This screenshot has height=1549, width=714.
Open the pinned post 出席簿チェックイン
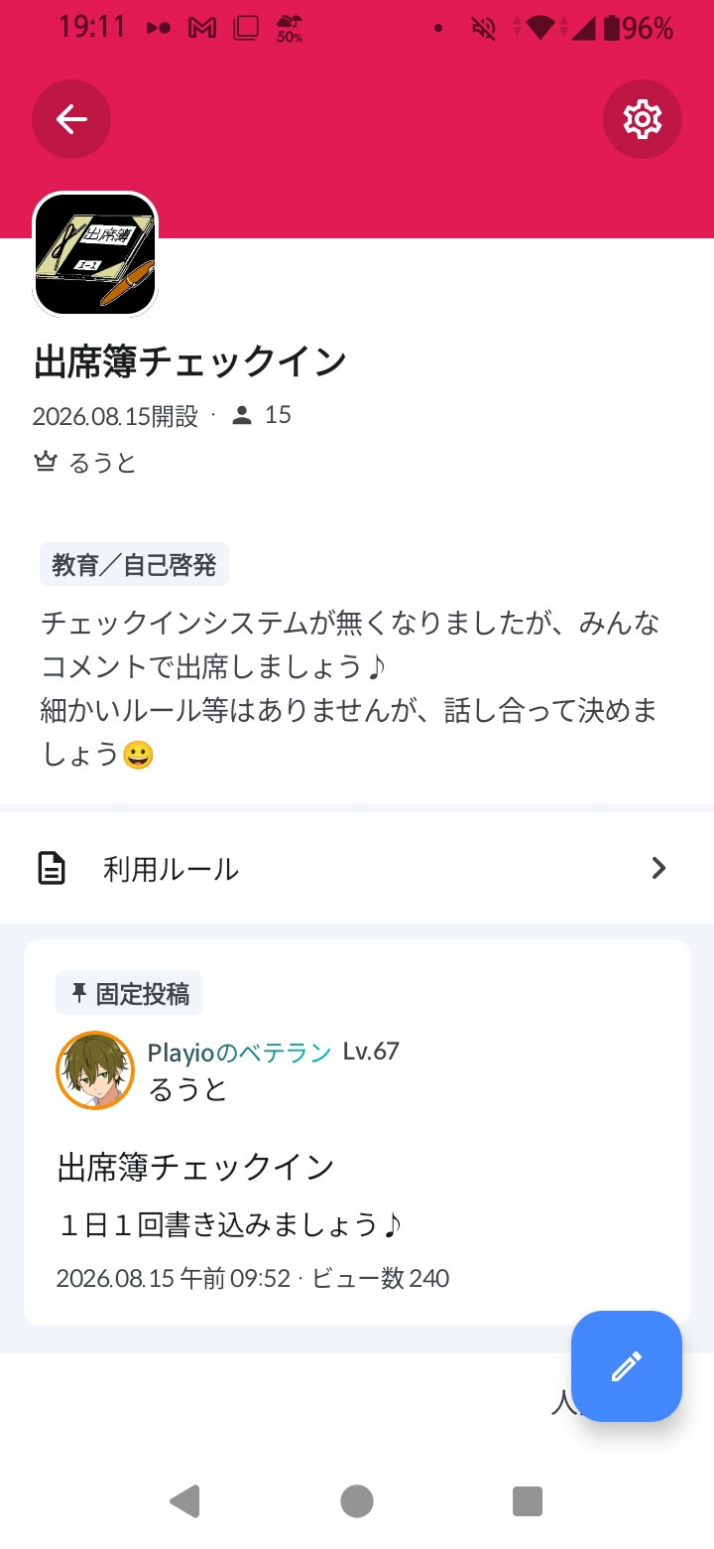[357, 1132]
